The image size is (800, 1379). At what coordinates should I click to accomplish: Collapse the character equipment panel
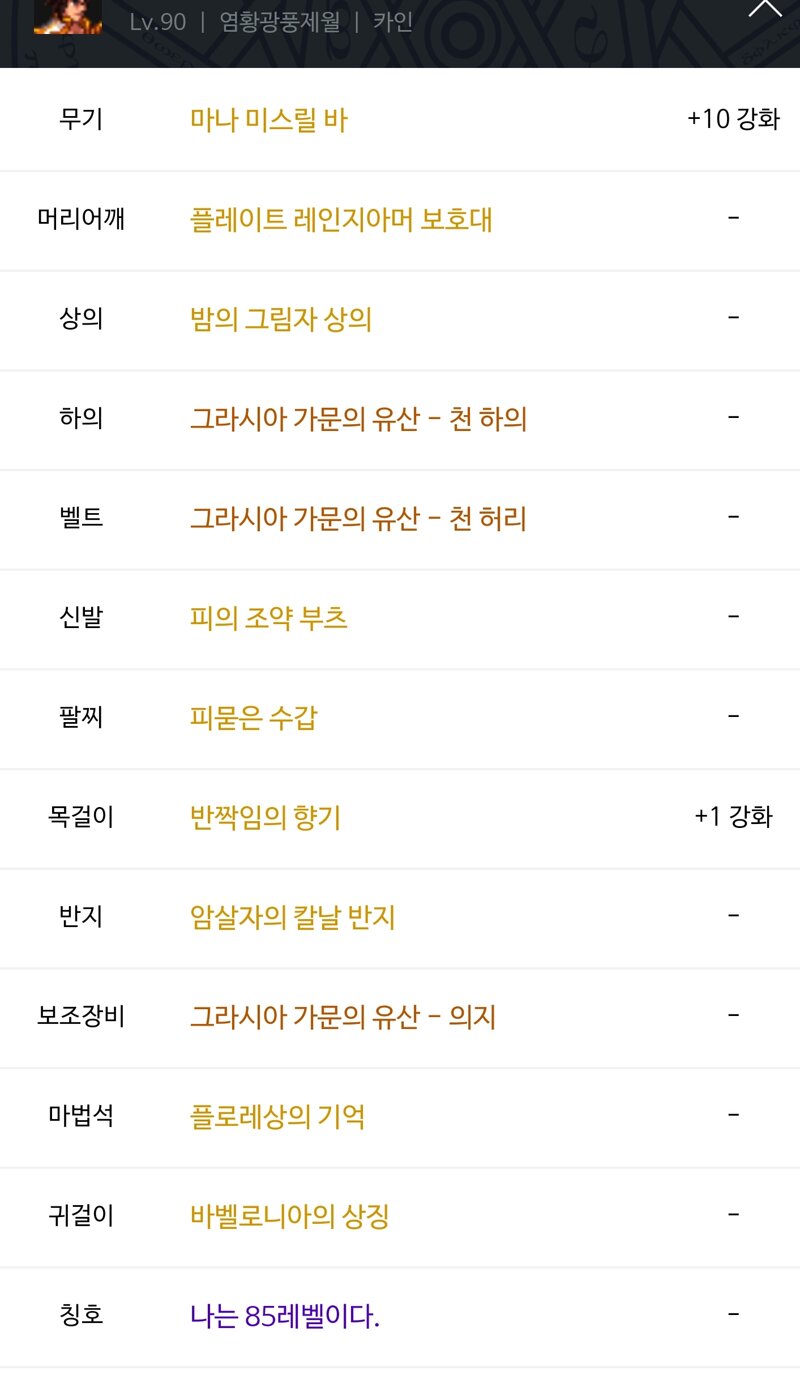tap(765, 8)
